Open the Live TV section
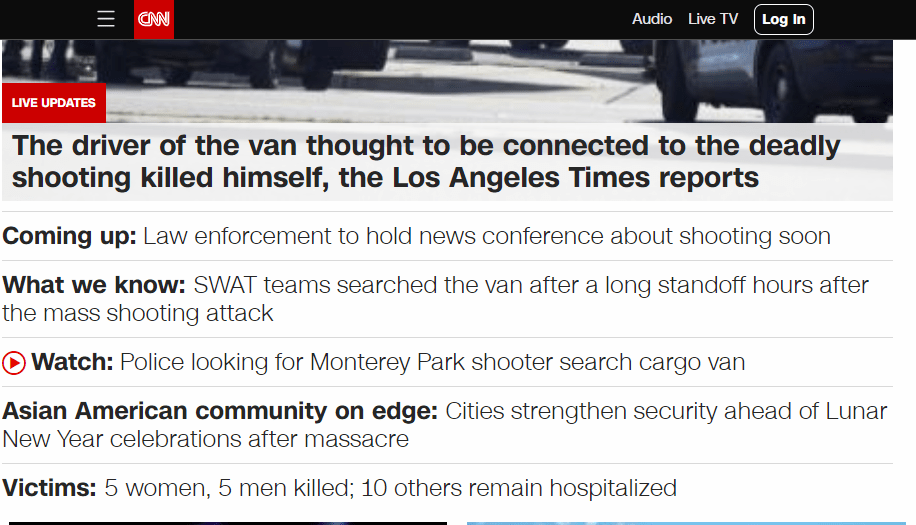Viewport: 916px width, 525px height. tap(713, 19)
